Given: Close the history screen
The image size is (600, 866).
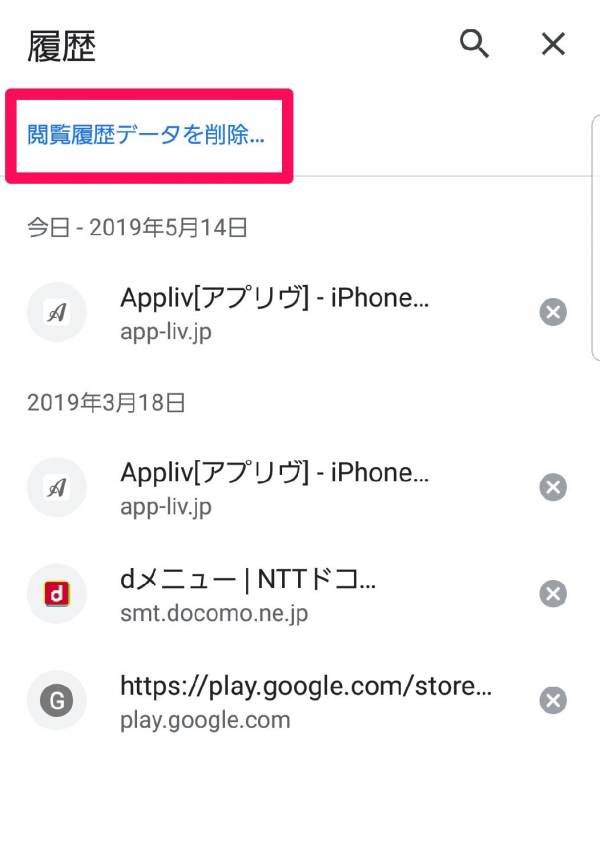Looking at the screenshot, I should coord(553,43).
